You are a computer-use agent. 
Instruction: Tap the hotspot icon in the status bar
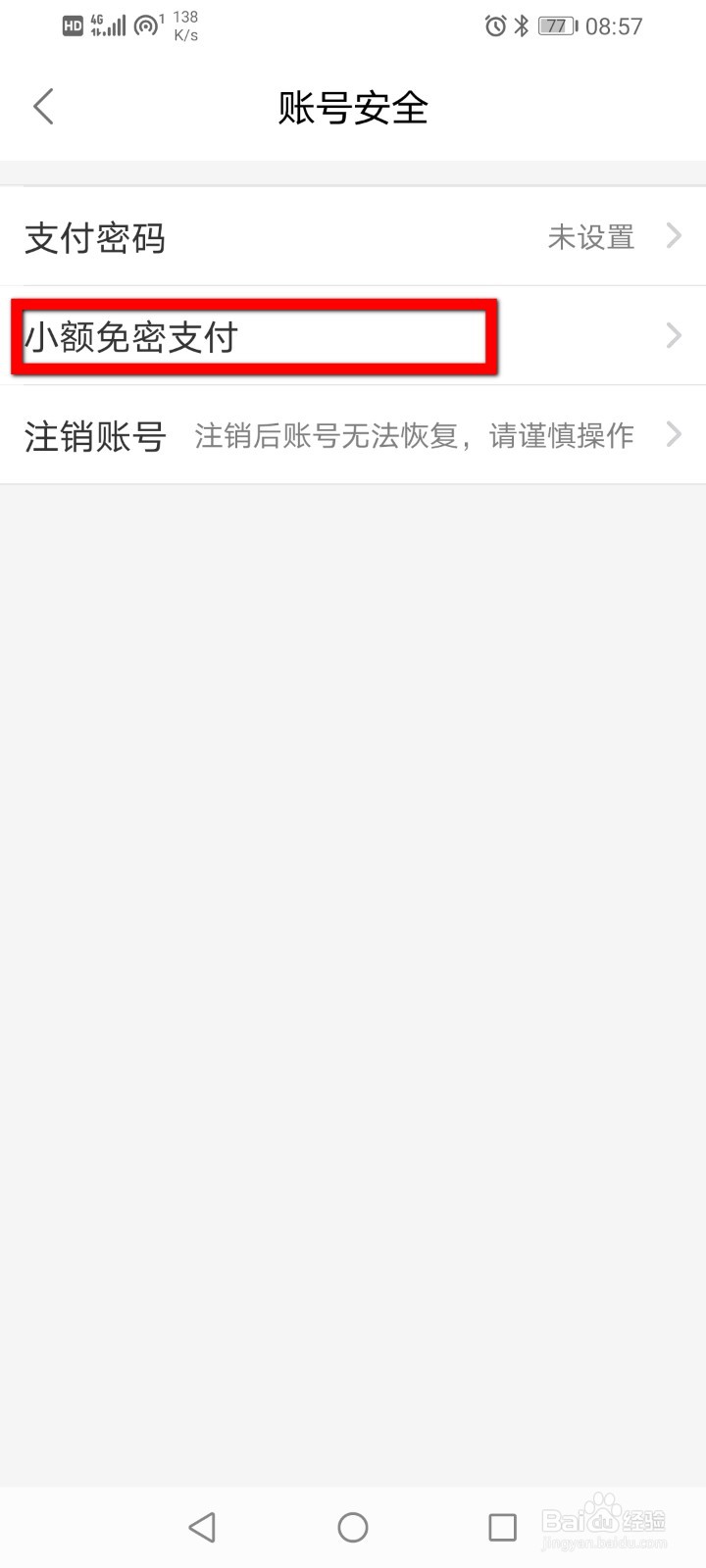point(145,25)
